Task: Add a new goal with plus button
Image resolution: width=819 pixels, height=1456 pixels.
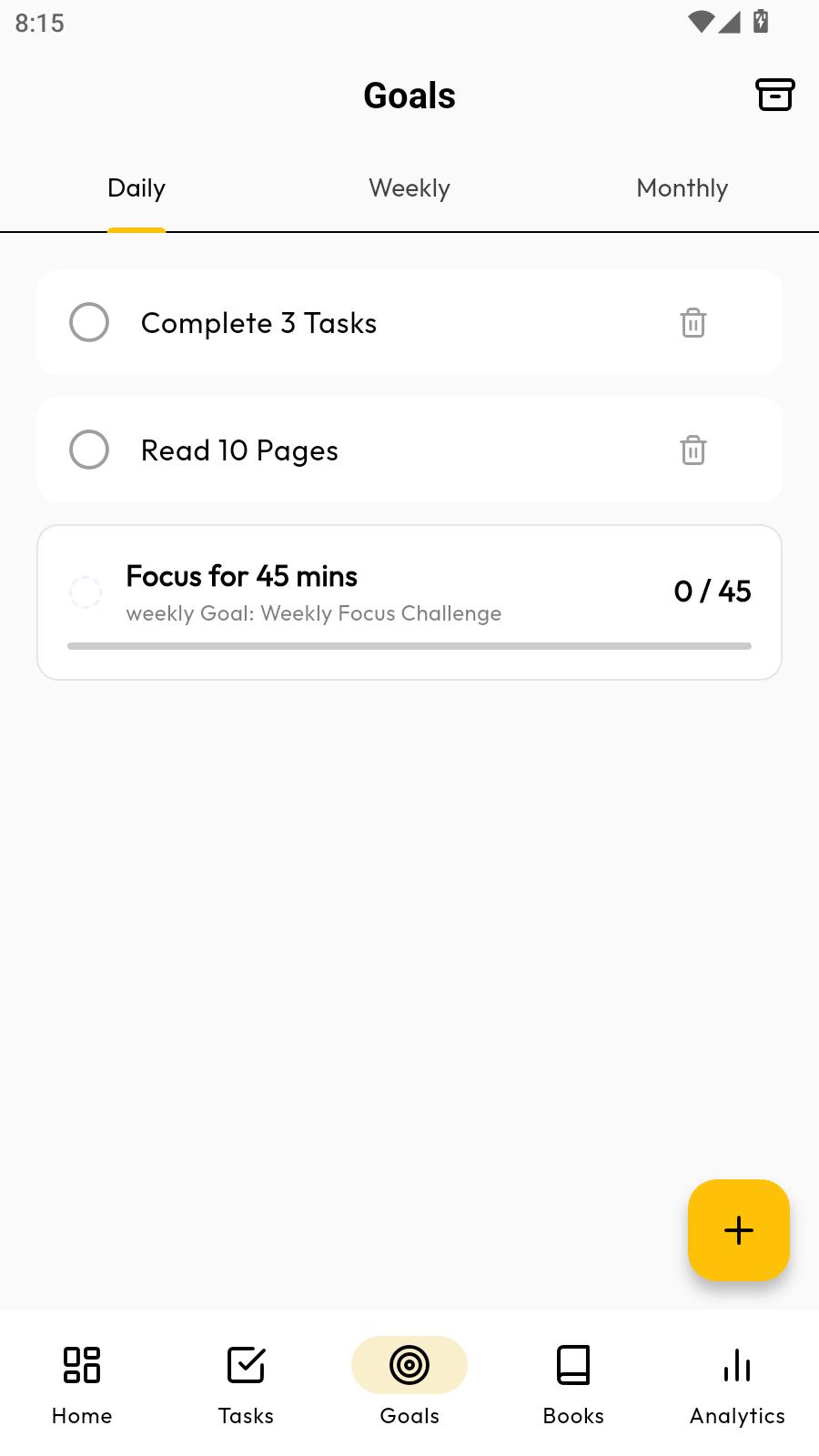Action: (738, 1229)
